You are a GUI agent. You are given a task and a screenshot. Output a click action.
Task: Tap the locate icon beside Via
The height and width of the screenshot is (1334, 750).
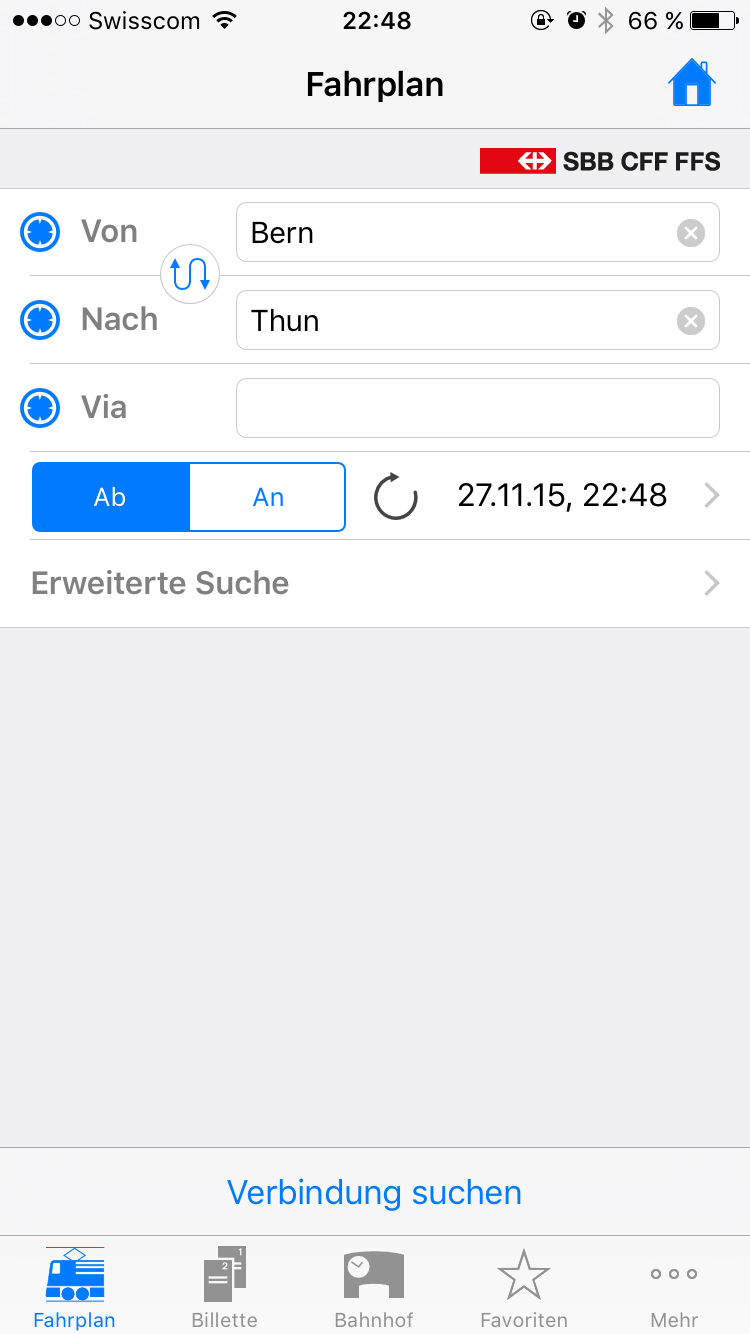pos(40,408)
